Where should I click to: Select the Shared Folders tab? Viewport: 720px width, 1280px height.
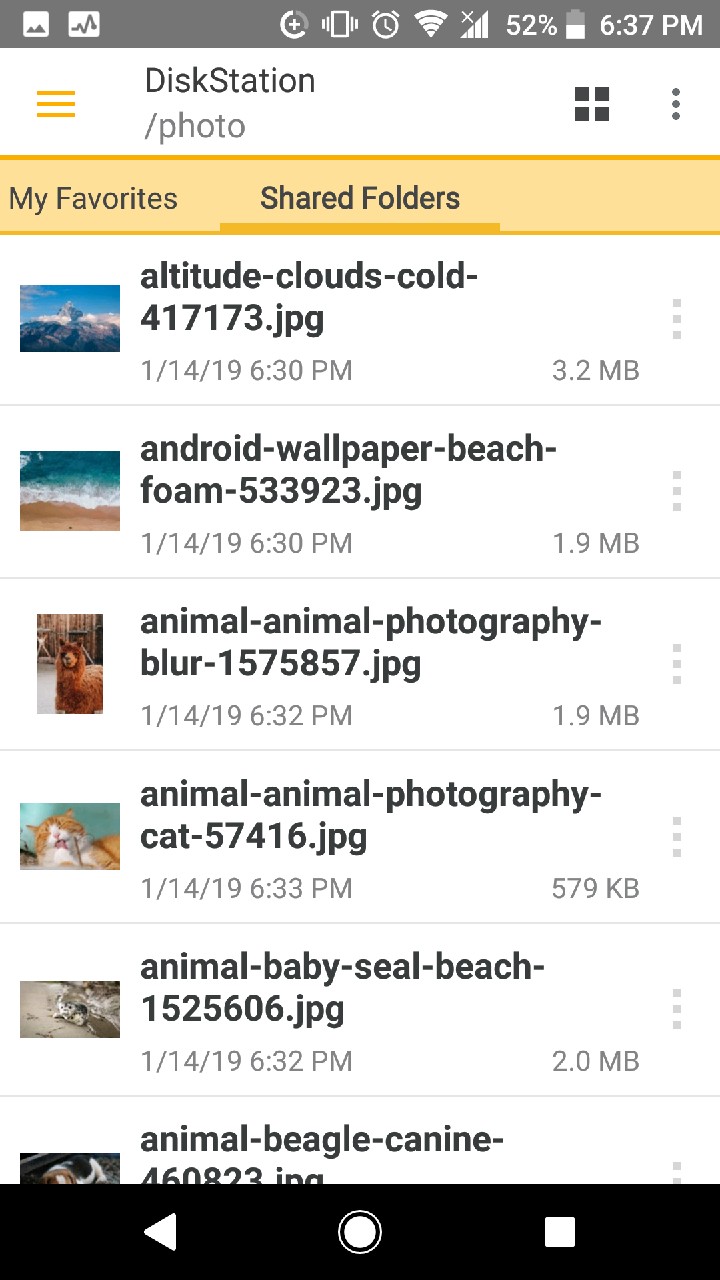359,198
